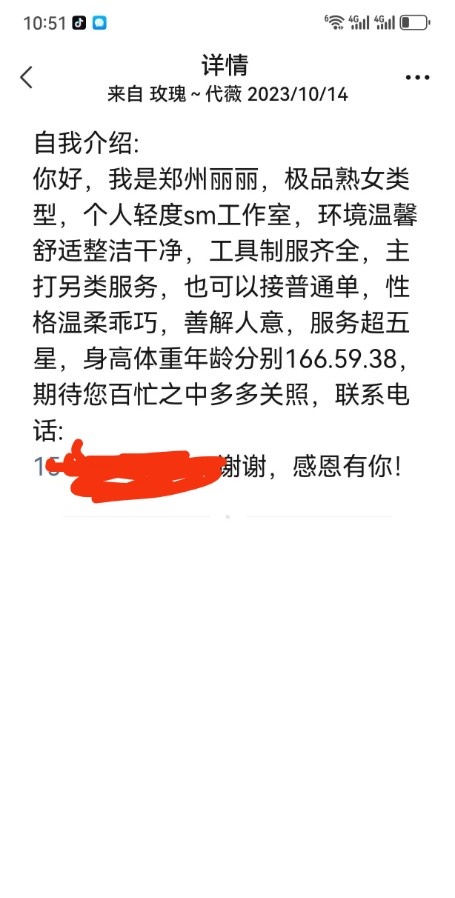Go back using the top-left arrow
Screen dimensions: 455x898
[26, 77]
